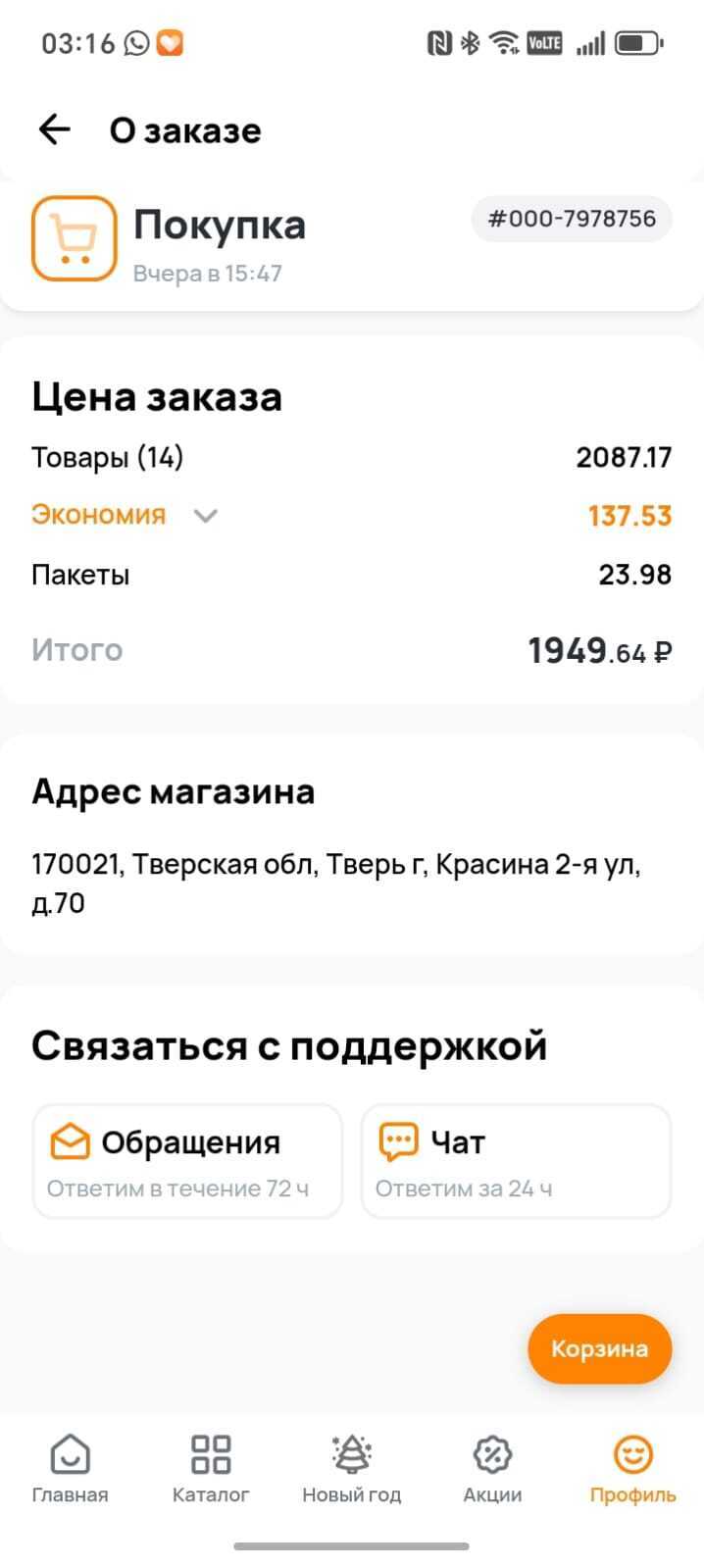Go to the Новый год tab
Image resolution: width=704 pixels, height=1568 pixels.
point(351,1468)
